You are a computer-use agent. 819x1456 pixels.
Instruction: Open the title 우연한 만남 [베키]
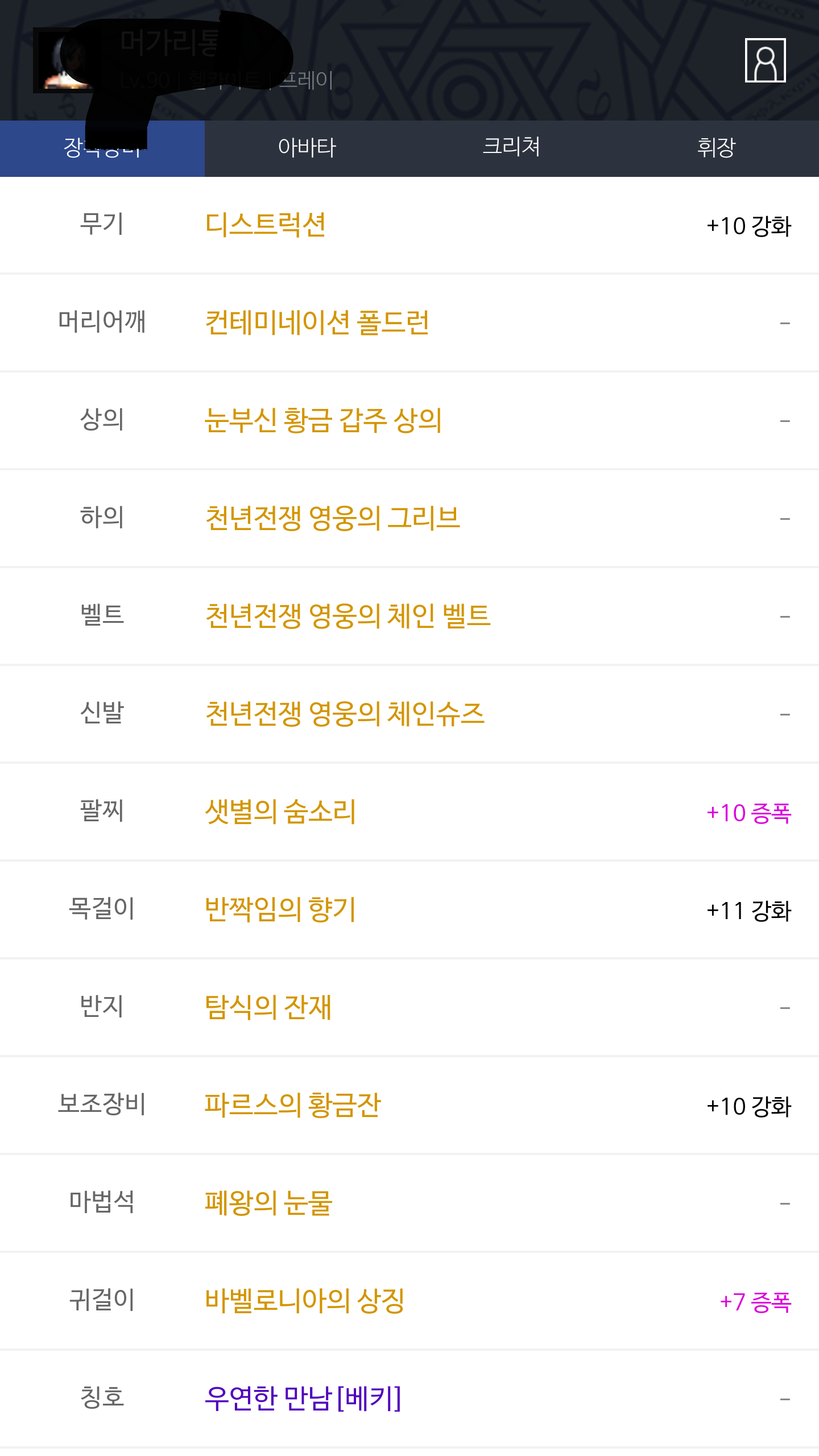click(303, 1399)
